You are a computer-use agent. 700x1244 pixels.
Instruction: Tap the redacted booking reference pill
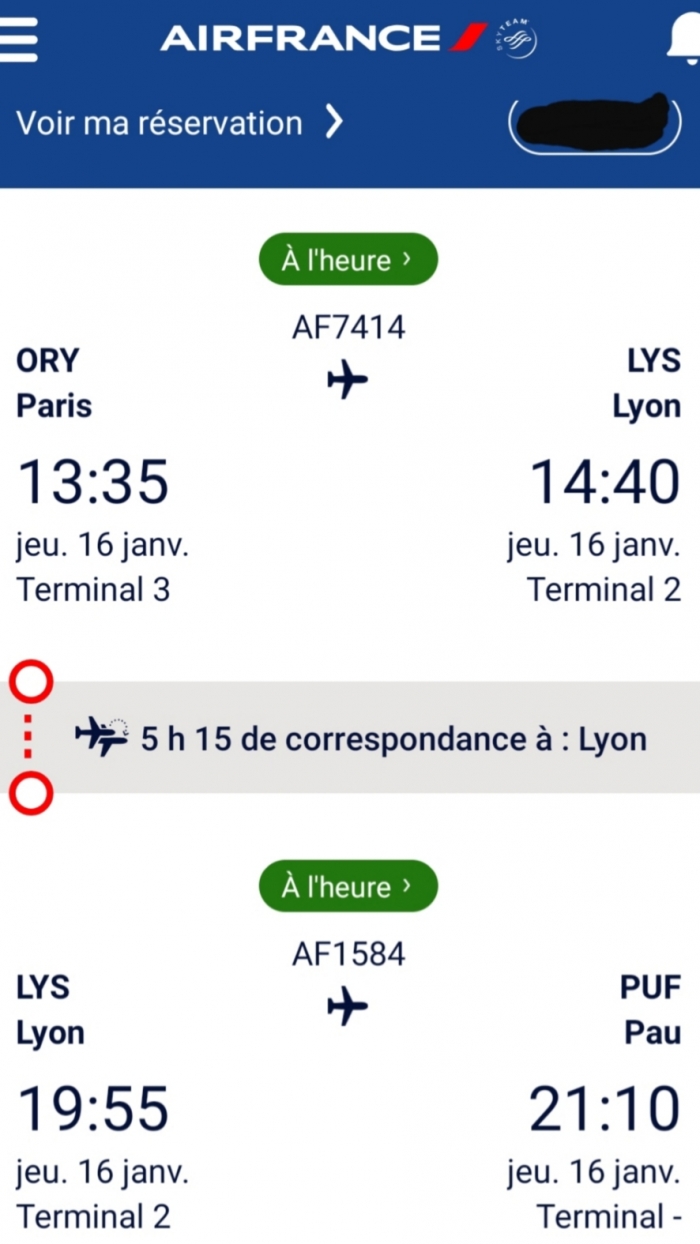[x=601, y=124]
